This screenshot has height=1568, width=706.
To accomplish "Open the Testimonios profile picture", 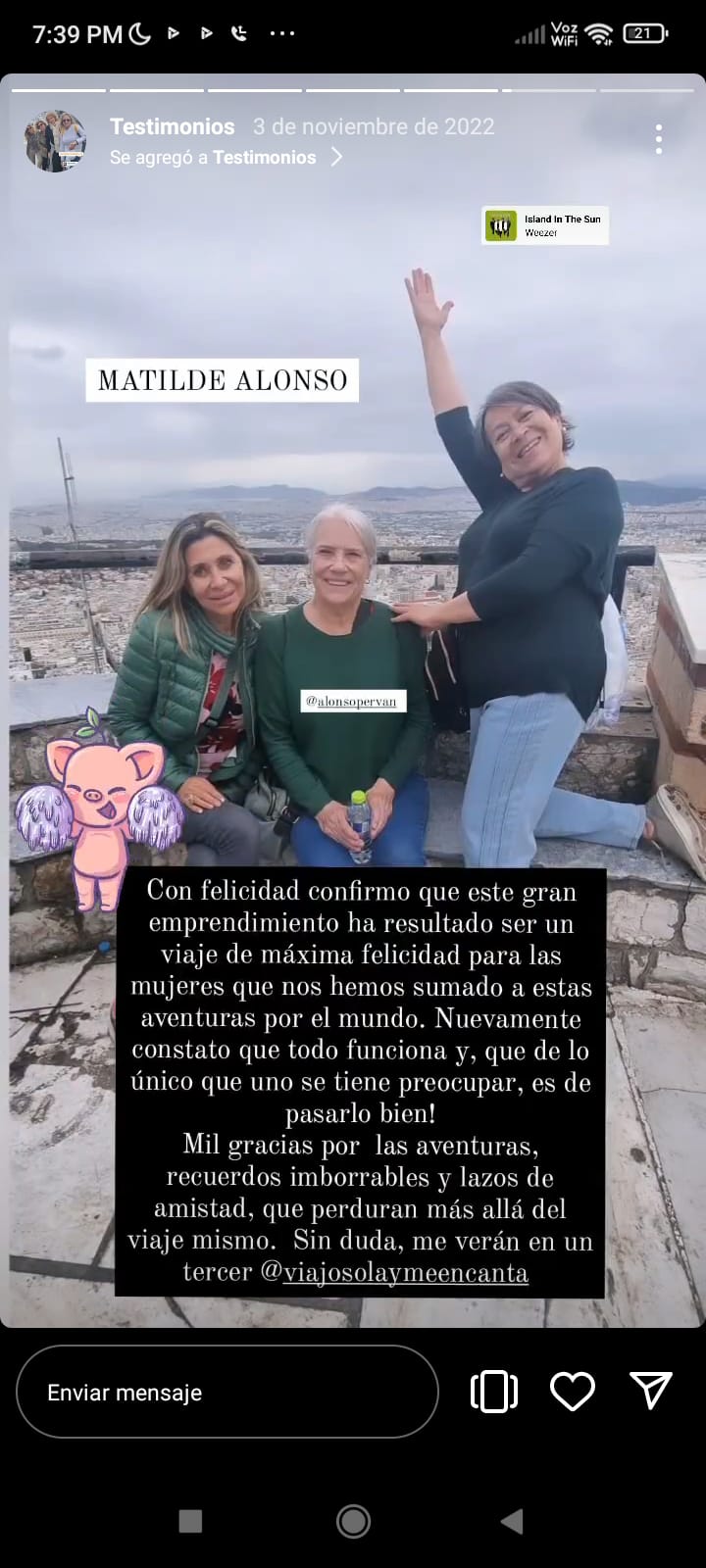I will click(55, 141).
